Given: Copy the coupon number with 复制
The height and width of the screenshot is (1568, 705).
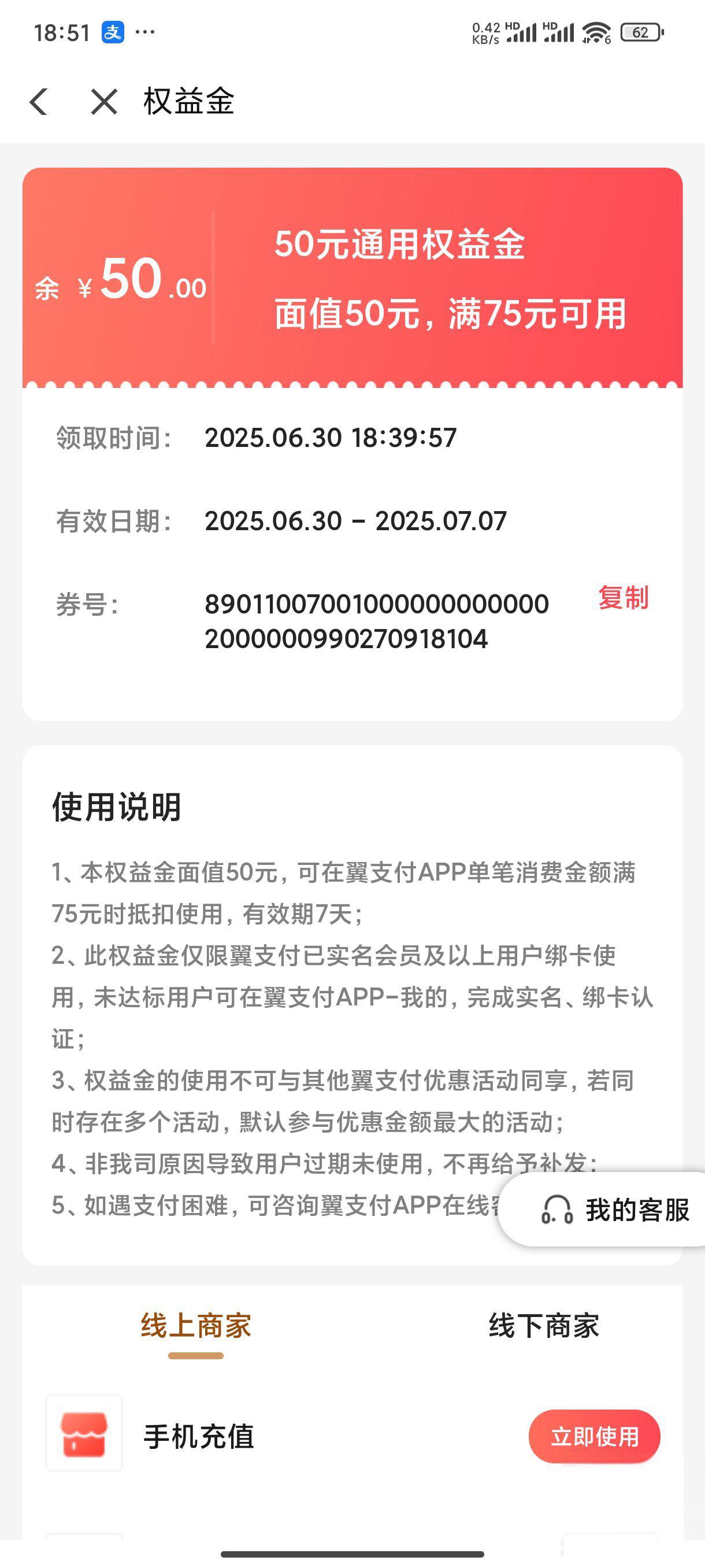Looking at the screenshot, I should [x=623, y=598].
